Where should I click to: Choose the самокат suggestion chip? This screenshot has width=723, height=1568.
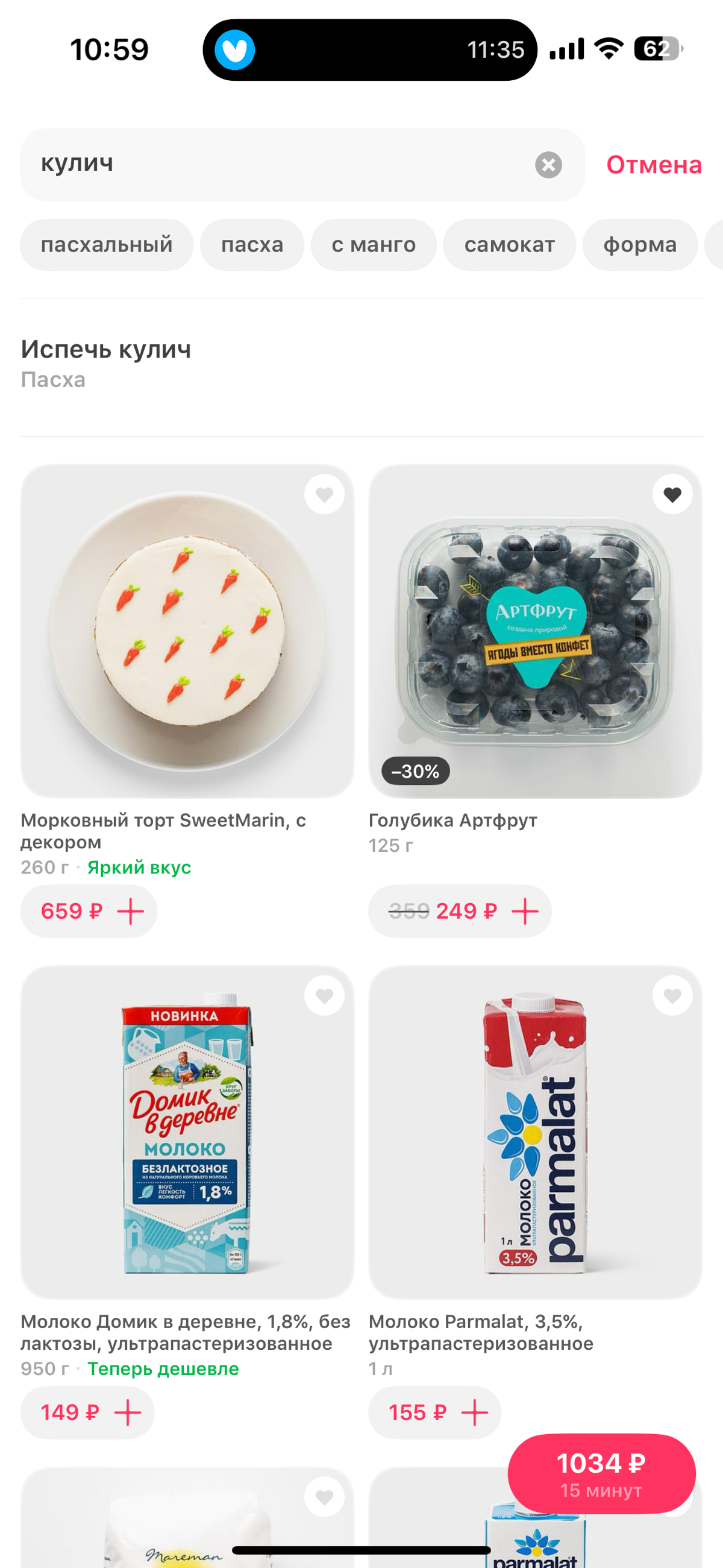pyautogui.click(x=509, y=245)
